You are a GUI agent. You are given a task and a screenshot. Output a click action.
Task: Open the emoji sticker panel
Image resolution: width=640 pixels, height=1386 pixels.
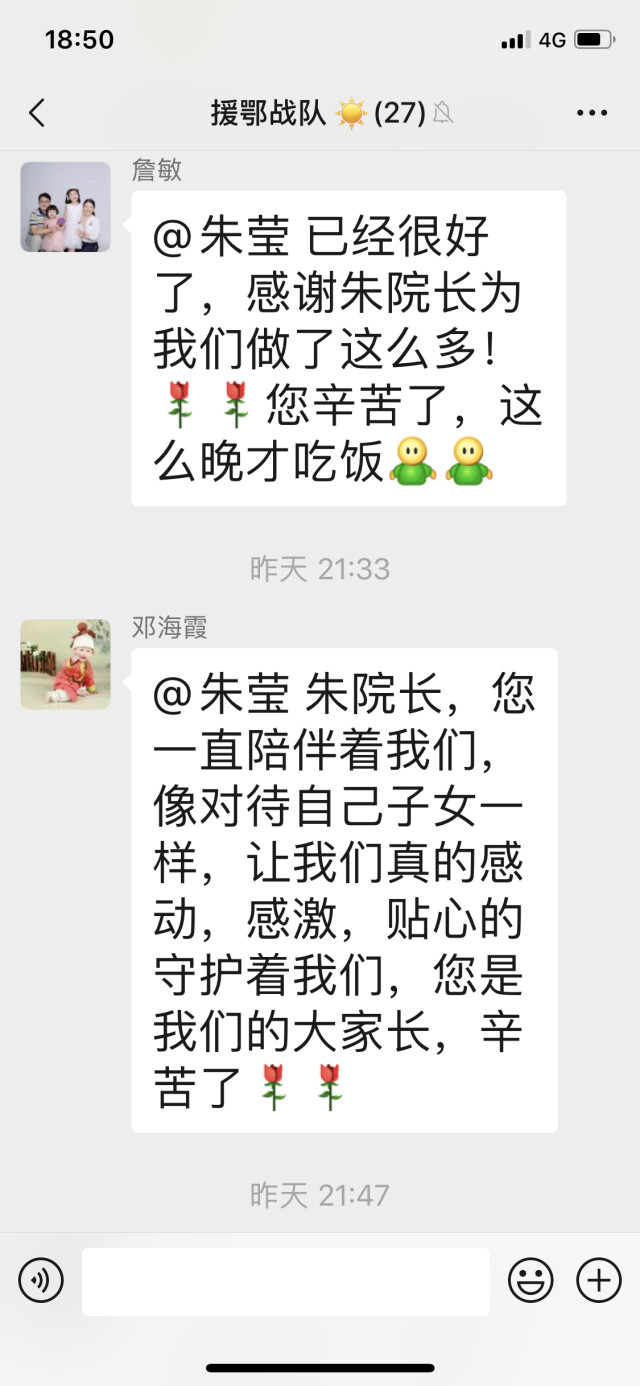point(531,1280)
